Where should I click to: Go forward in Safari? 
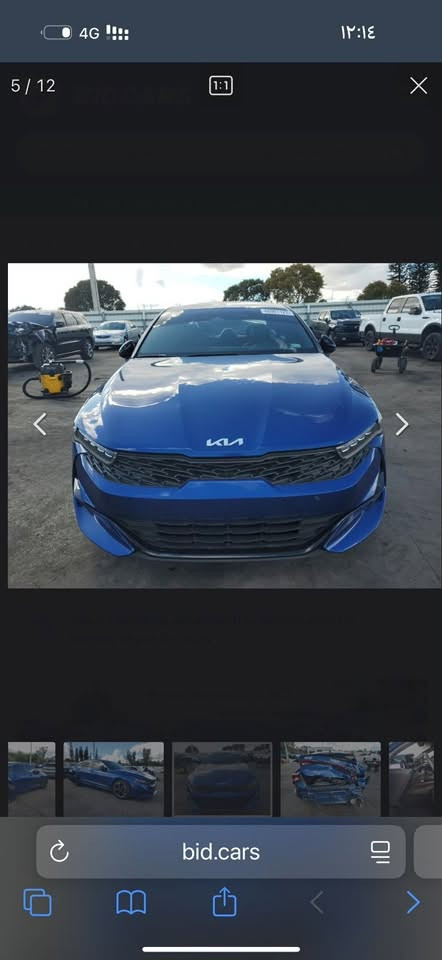coord(413,902)
